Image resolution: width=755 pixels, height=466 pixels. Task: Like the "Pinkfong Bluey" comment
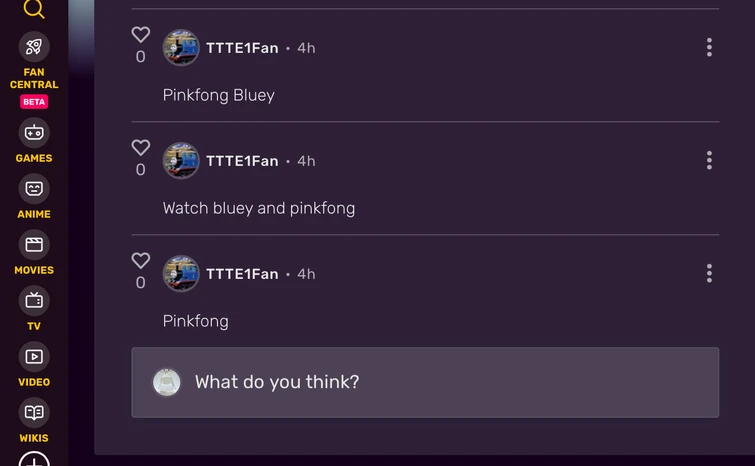[x=141, y=35]
